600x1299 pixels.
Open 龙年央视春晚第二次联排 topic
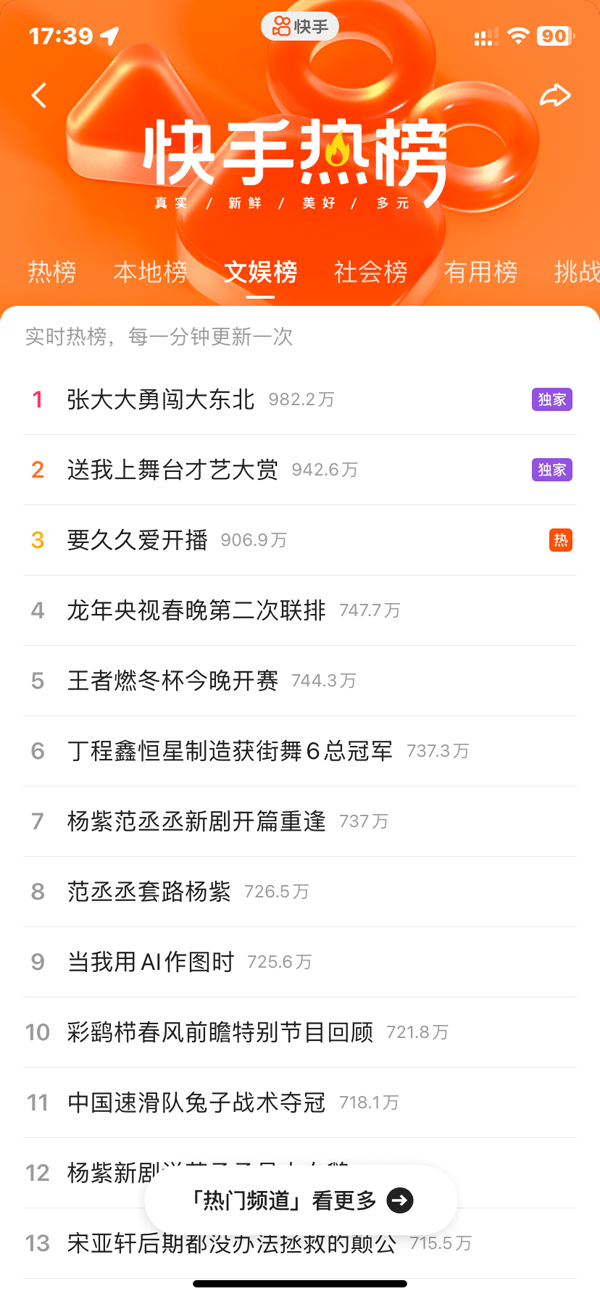coord(196,610)
